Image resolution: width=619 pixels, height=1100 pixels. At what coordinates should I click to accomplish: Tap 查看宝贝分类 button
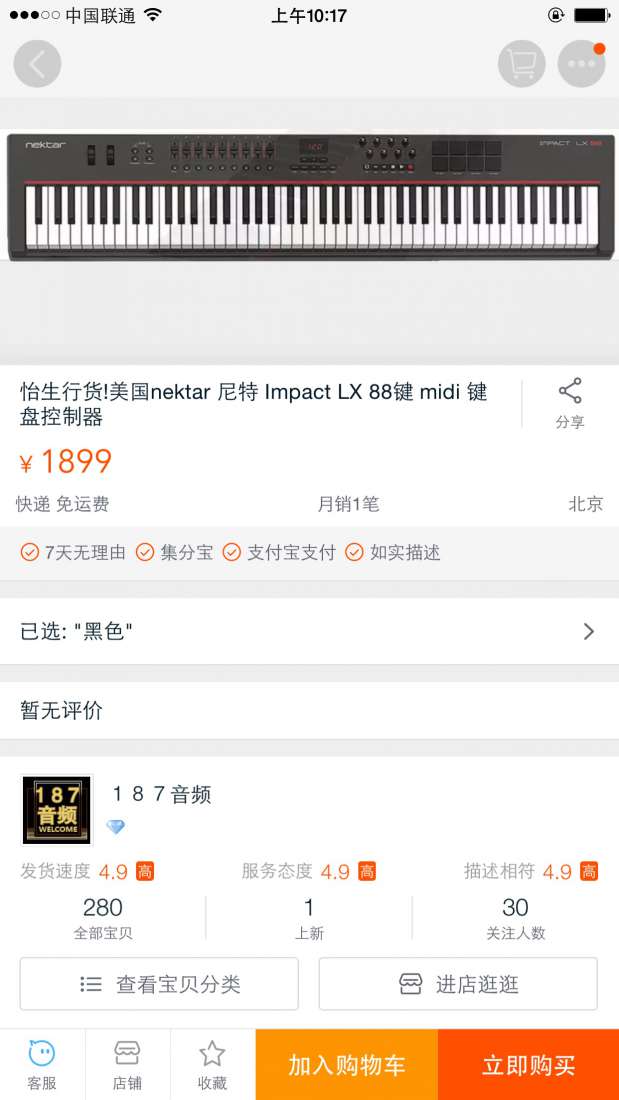pos(159,984)
